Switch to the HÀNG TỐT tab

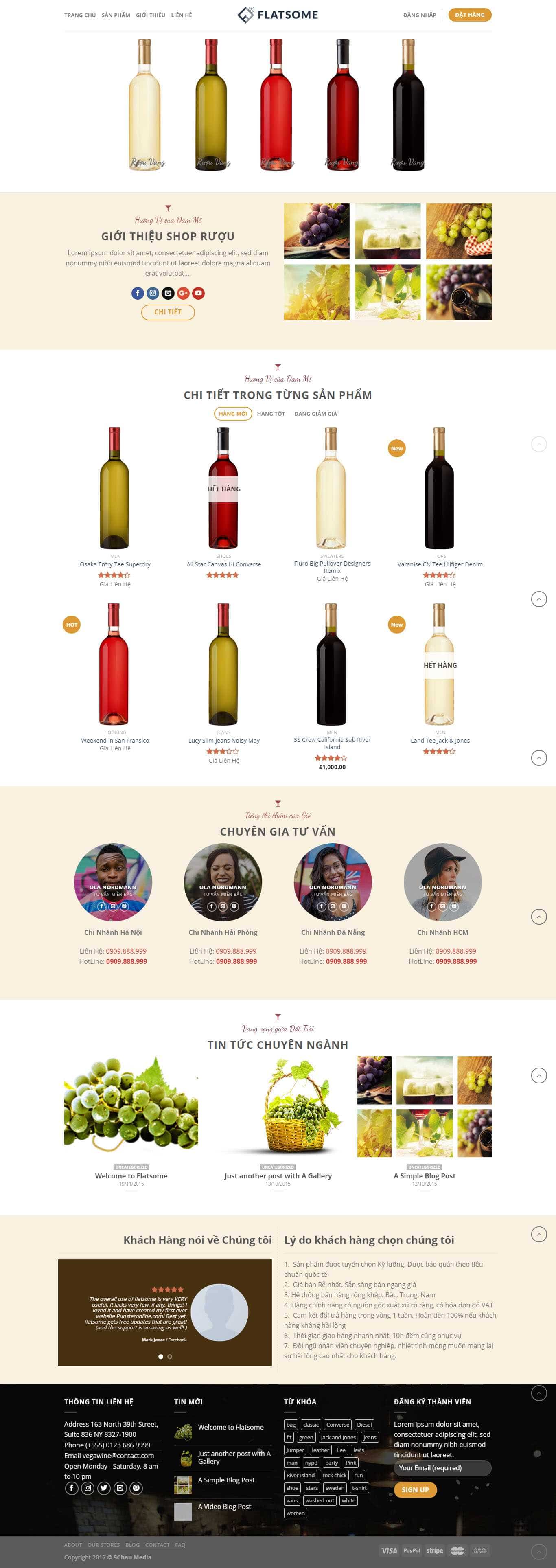click(271, 414)
